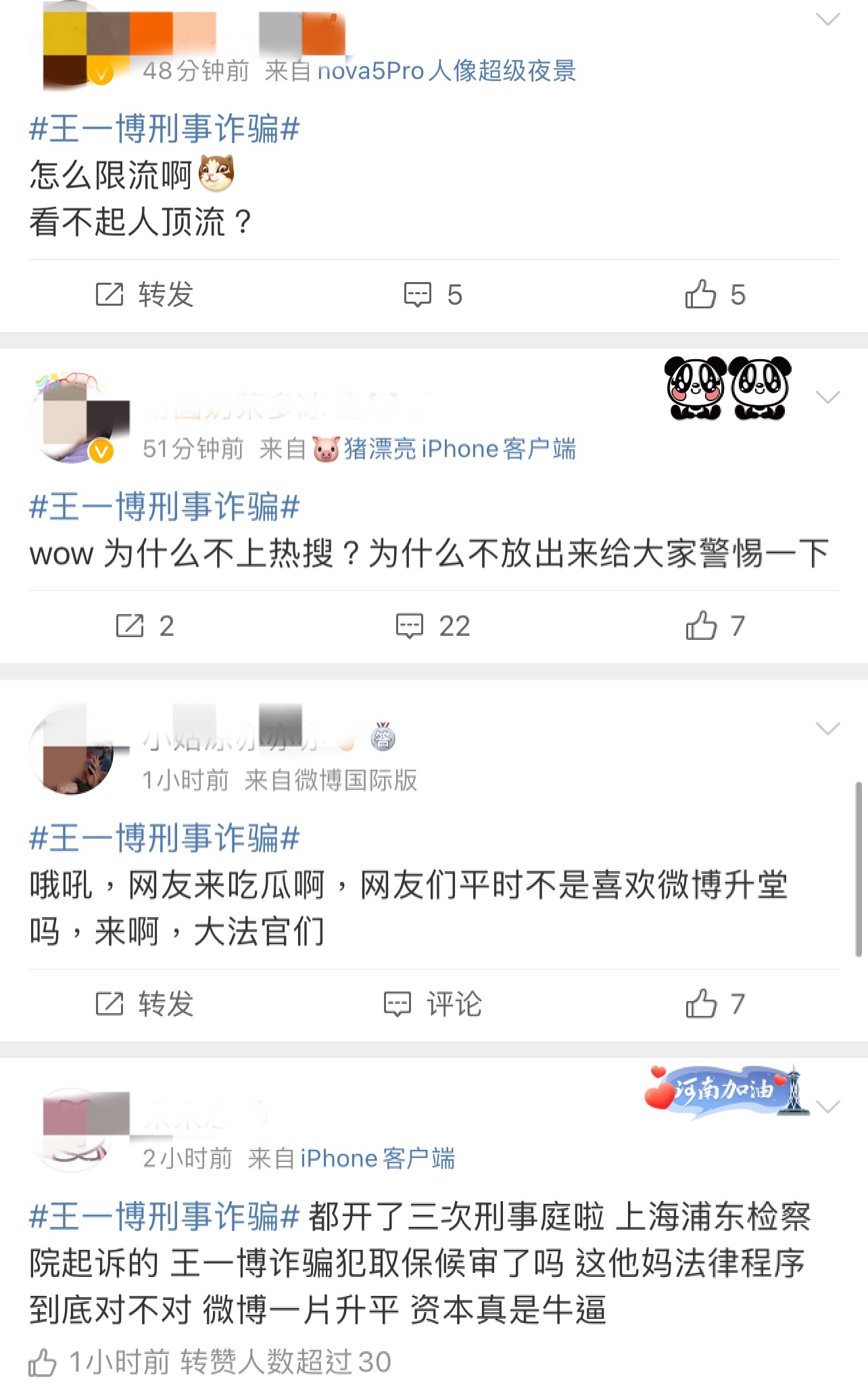Open the hashtag in the '哦吼，网友来吃瓜啊' post
The width and height of the screenshot is (868, 1396).
tap(164, 838)
